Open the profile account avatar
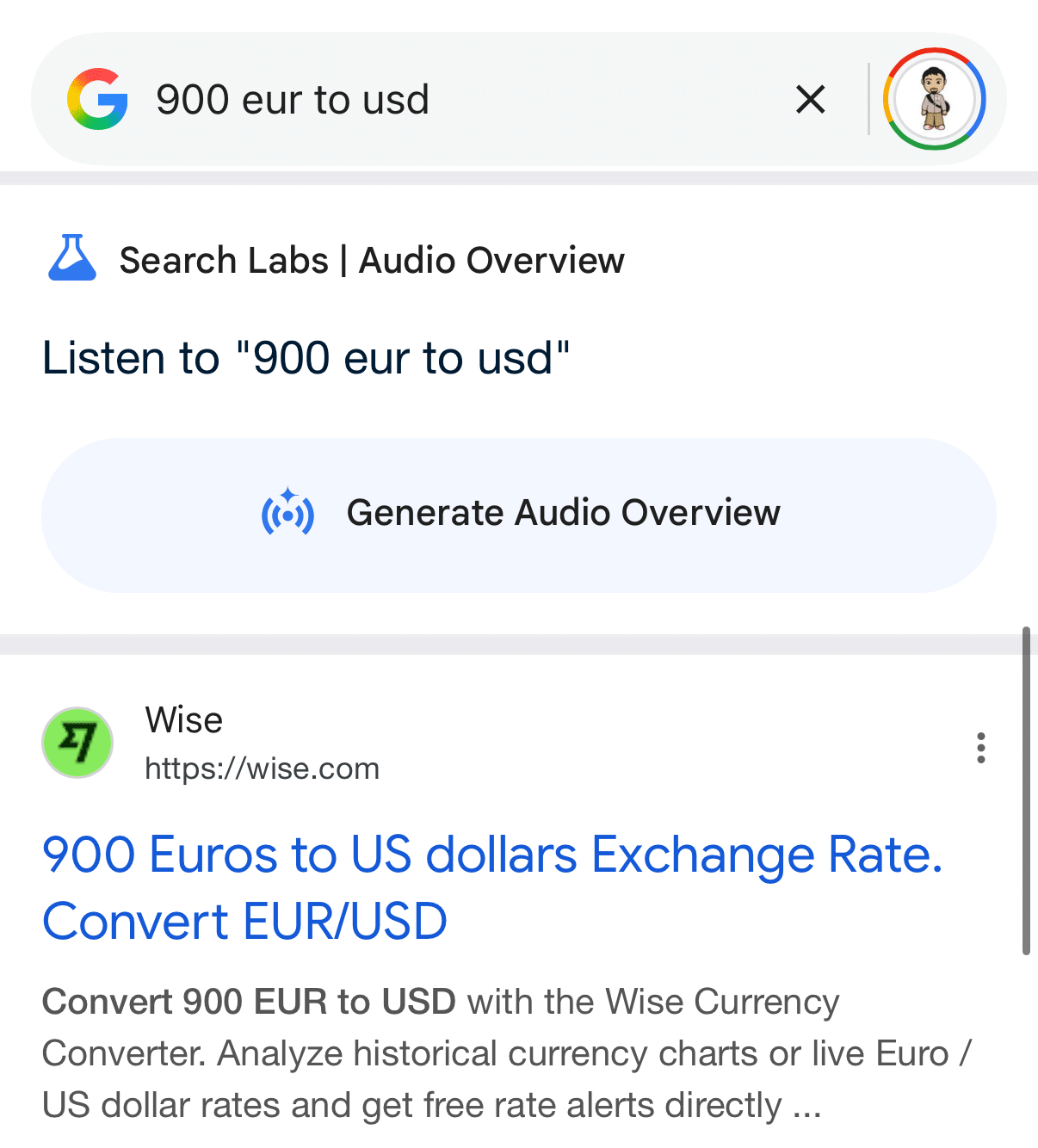This screenshot has height=1148, width=1038. click(934, 99)
